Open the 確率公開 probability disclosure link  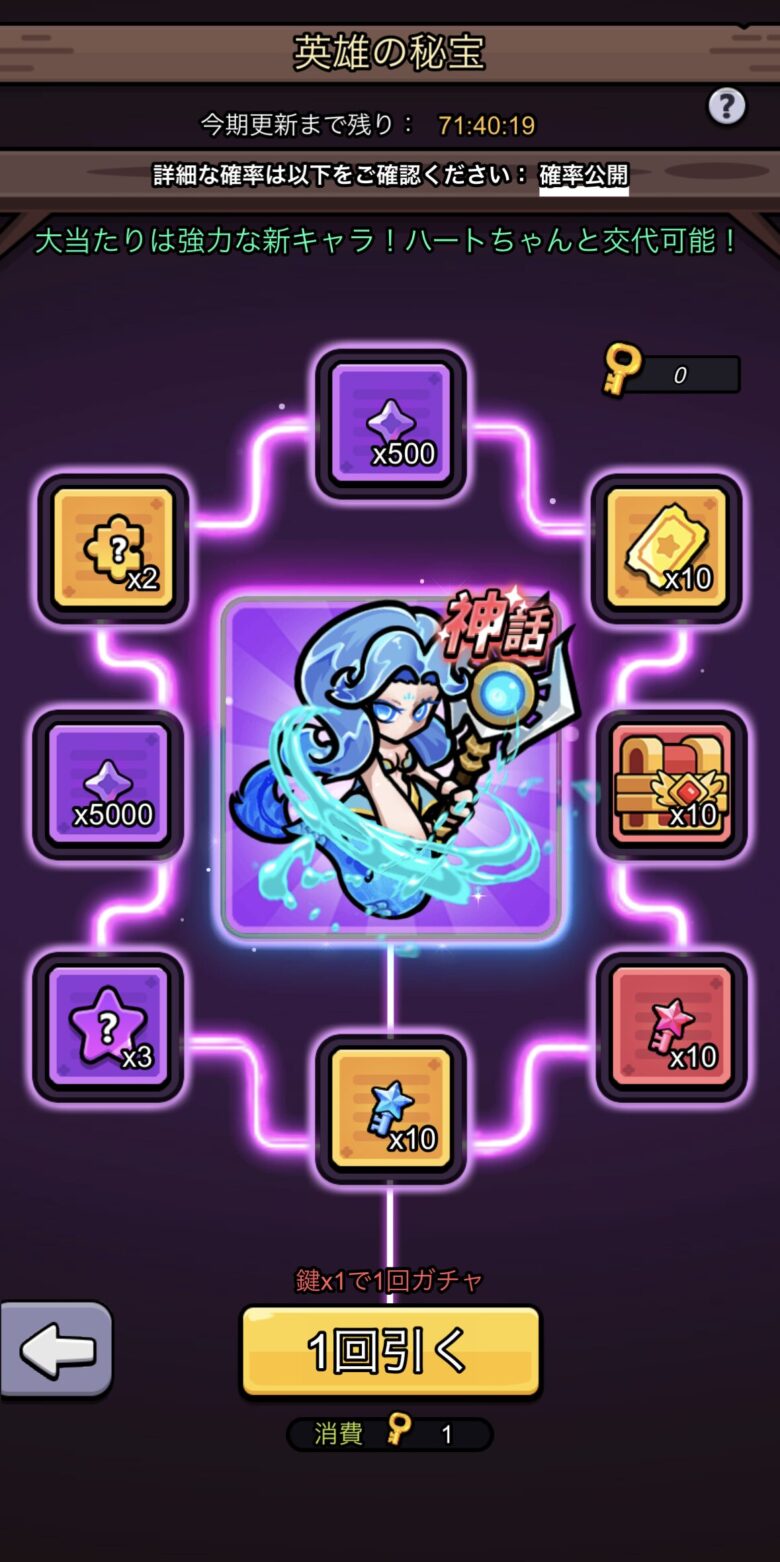[x=584, y=175]
